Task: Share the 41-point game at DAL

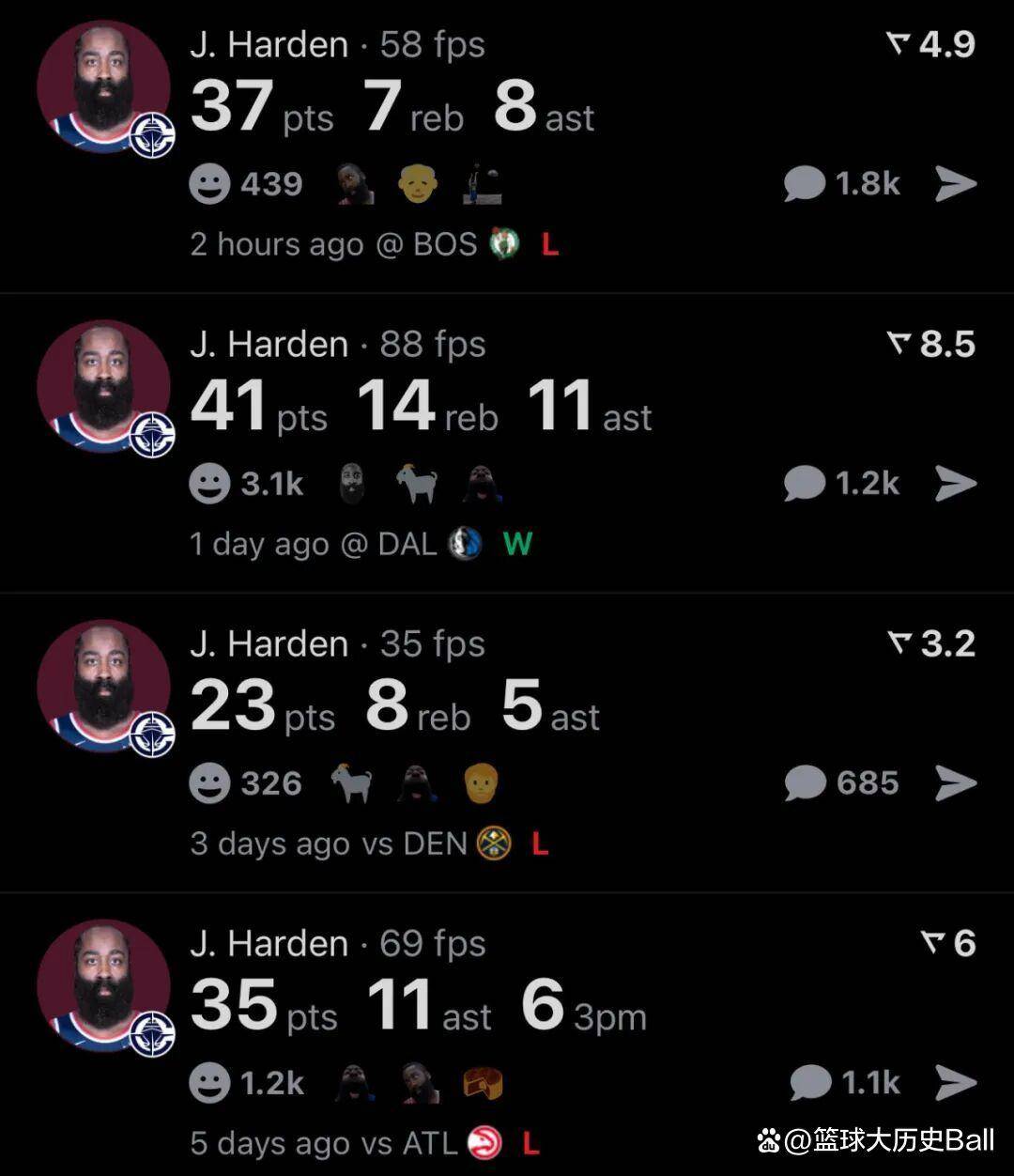Action: (x=956, y=484)
